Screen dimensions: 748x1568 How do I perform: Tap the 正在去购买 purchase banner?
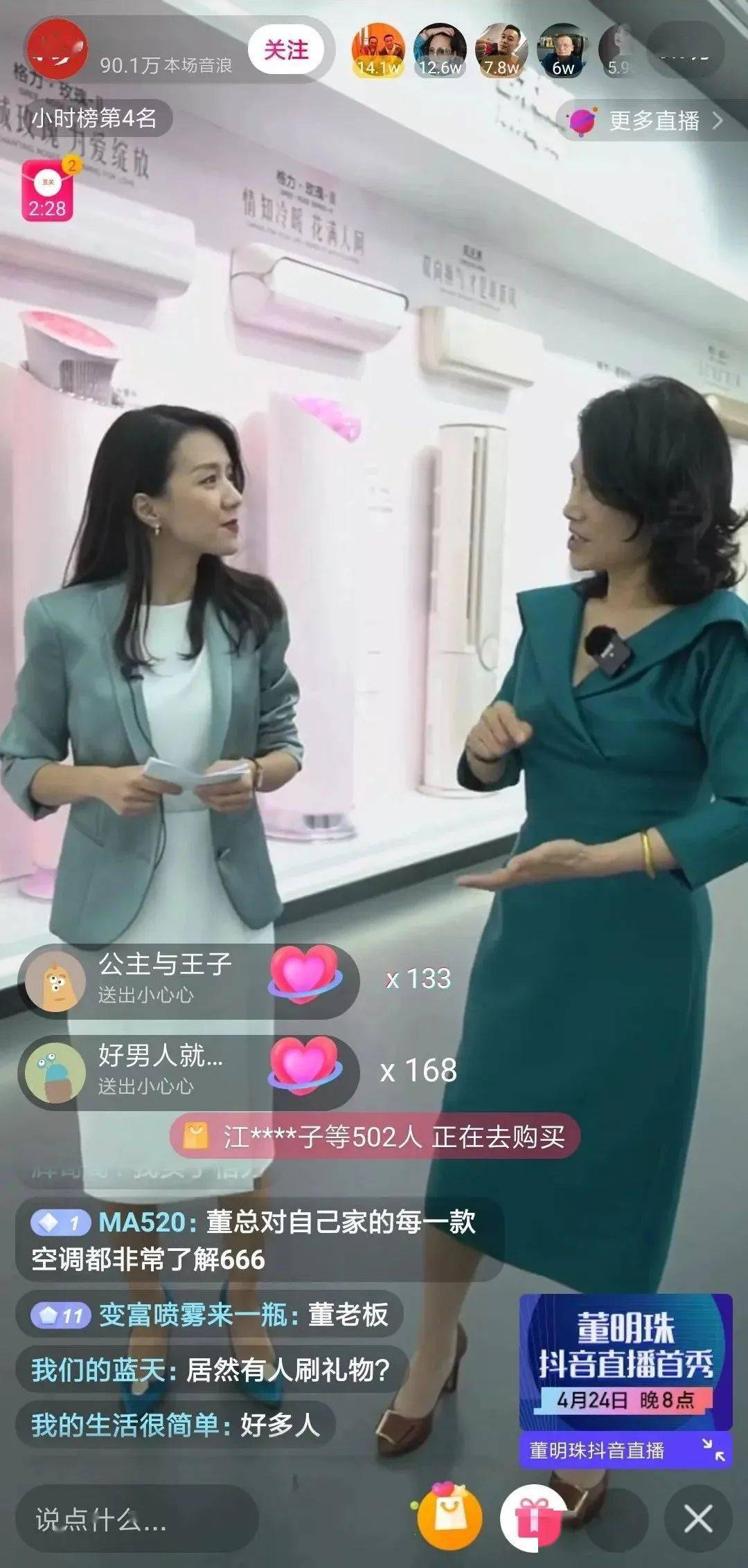(x=375, y=1137)
